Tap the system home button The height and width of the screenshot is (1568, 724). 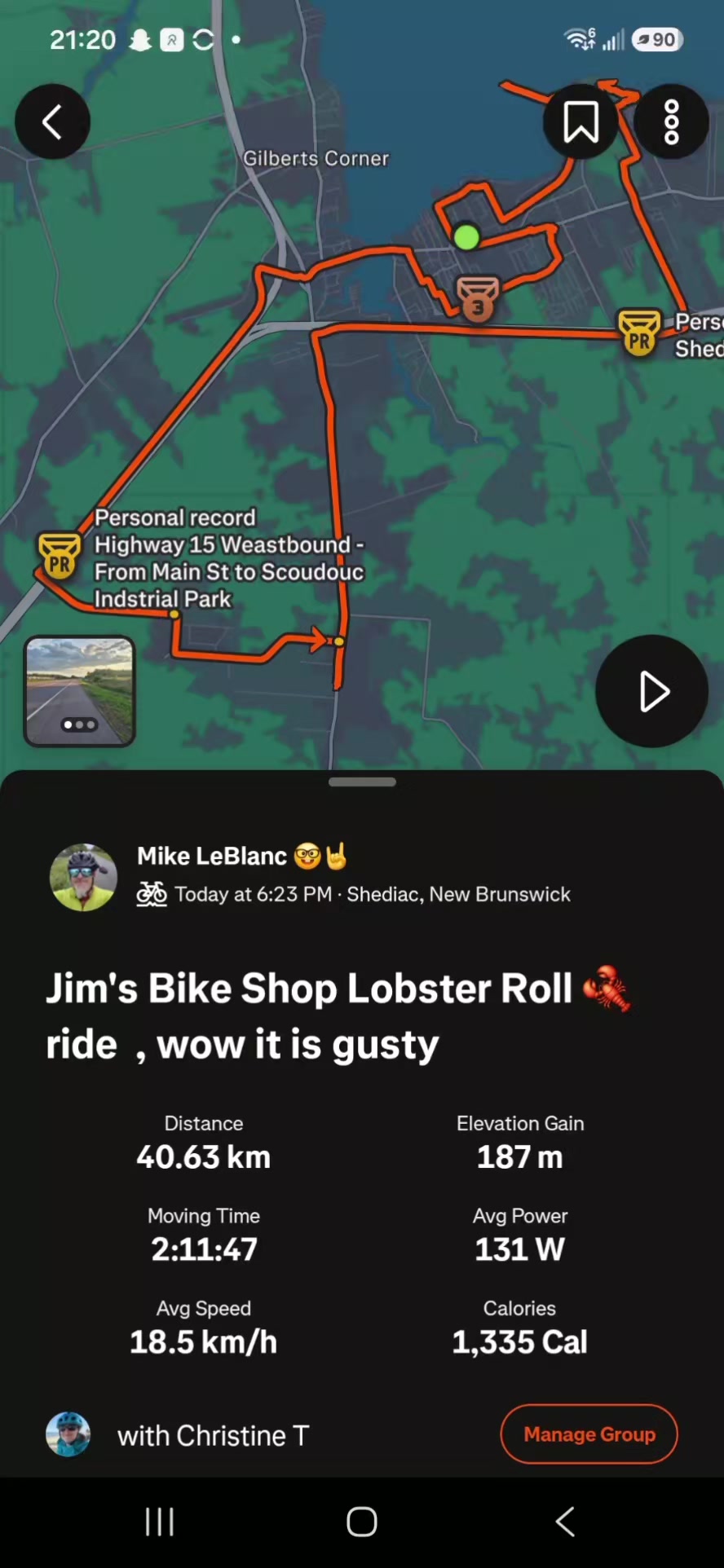(x=362, y=1522)
